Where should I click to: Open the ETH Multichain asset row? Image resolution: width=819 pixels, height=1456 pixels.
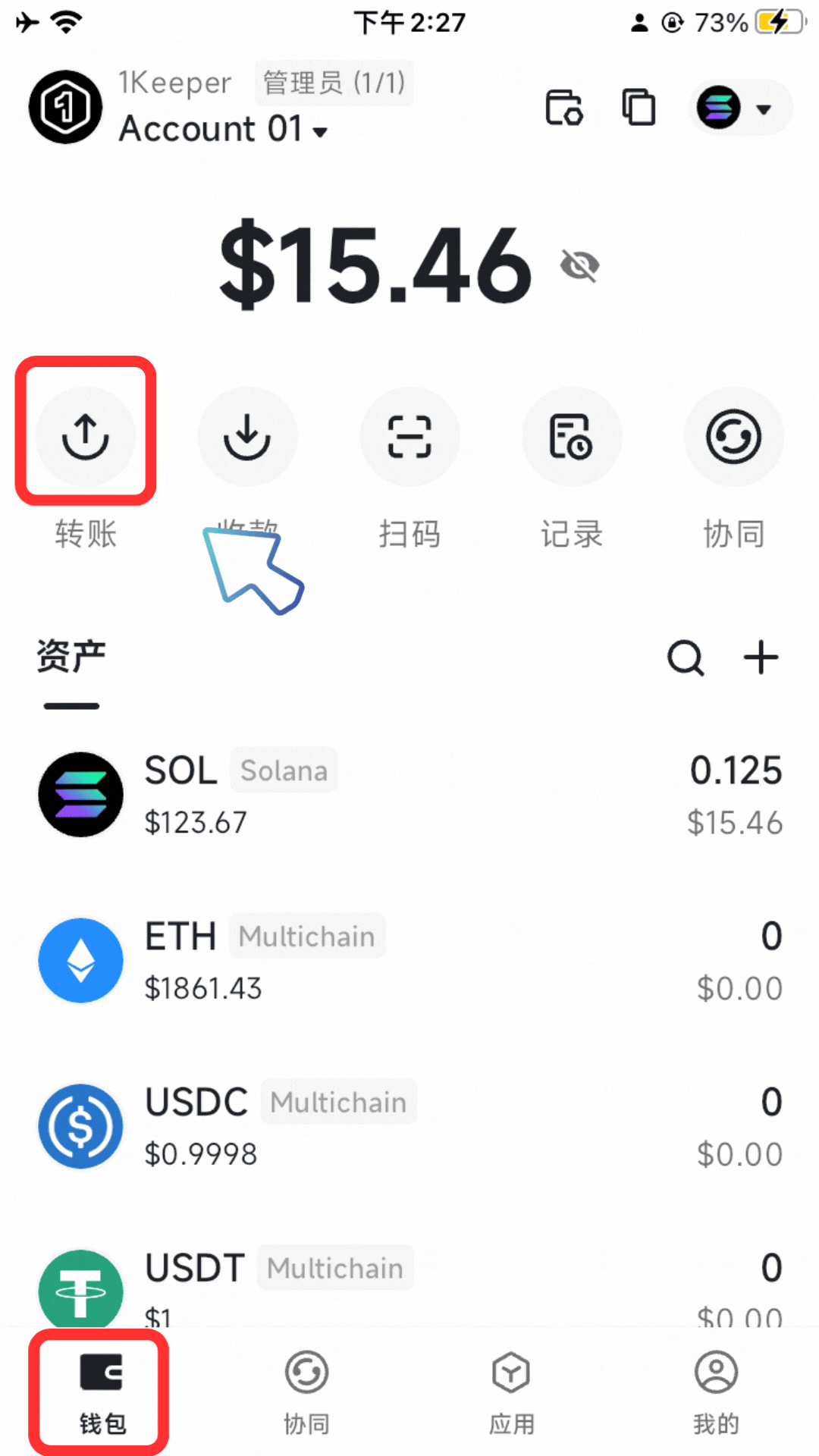409,961
